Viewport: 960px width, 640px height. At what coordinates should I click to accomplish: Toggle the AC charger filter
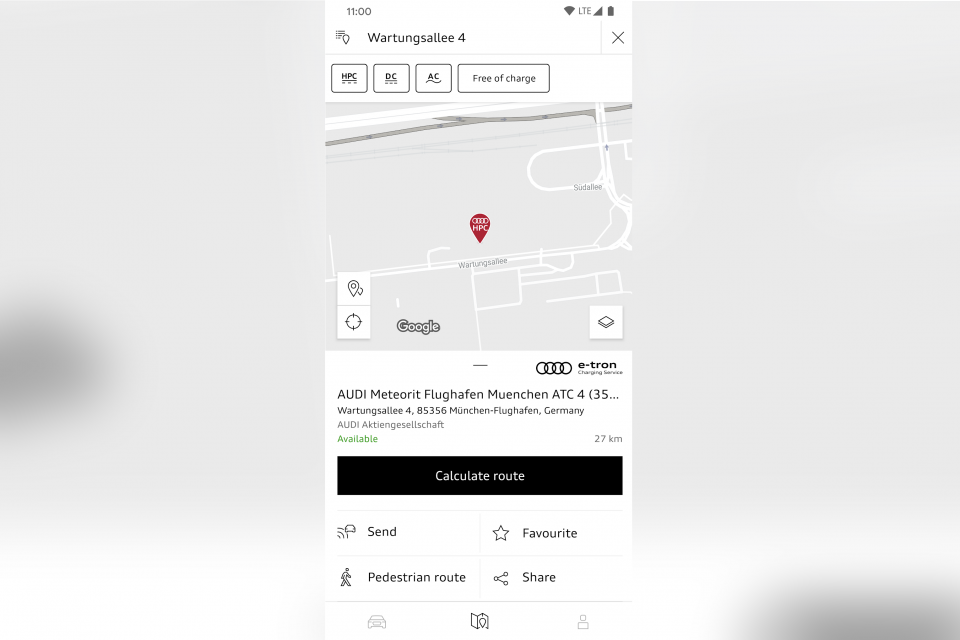(433, 78)
